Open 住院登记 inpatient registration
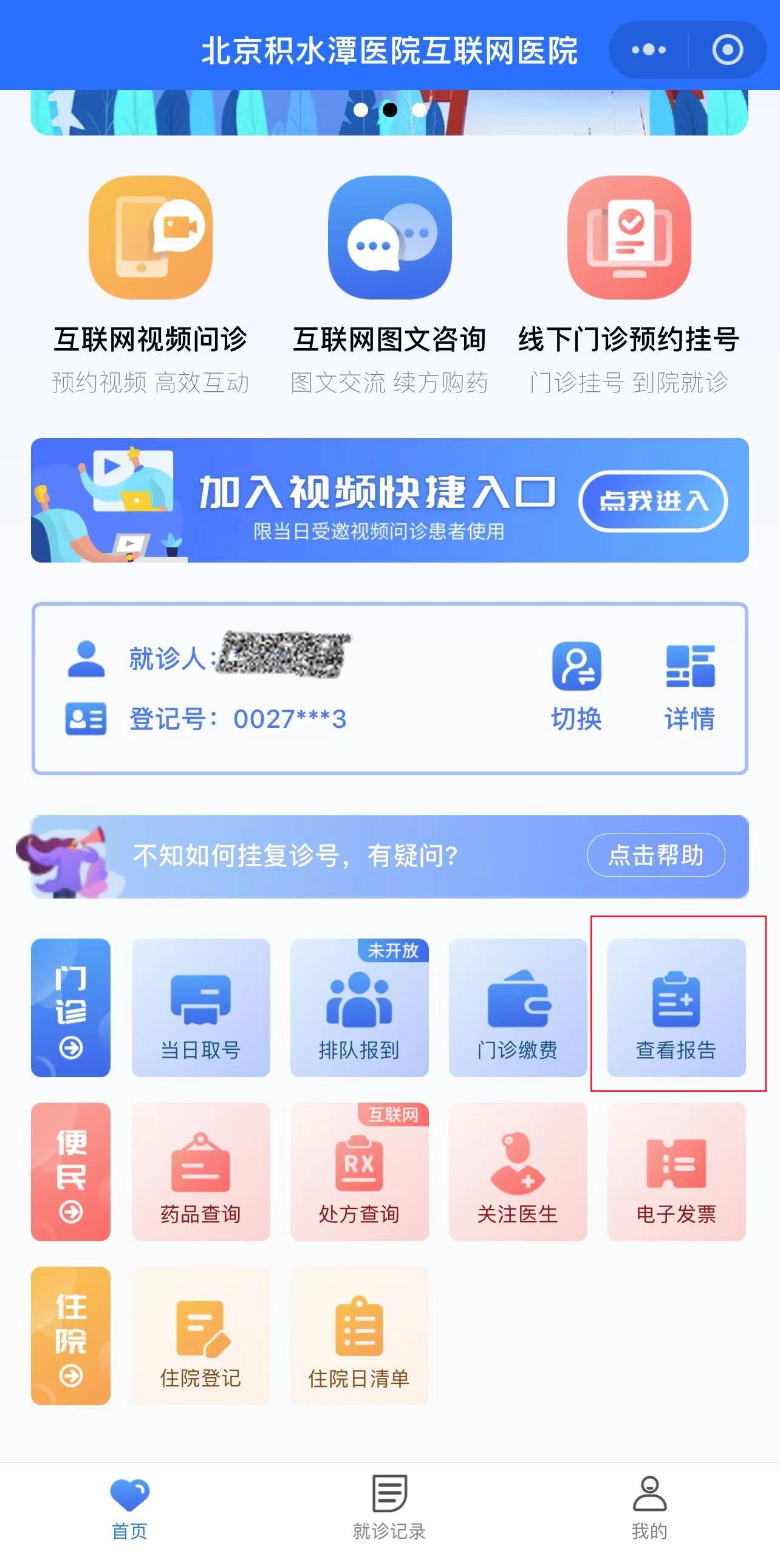This screenshot has height=1568, width=780. 201,1335
